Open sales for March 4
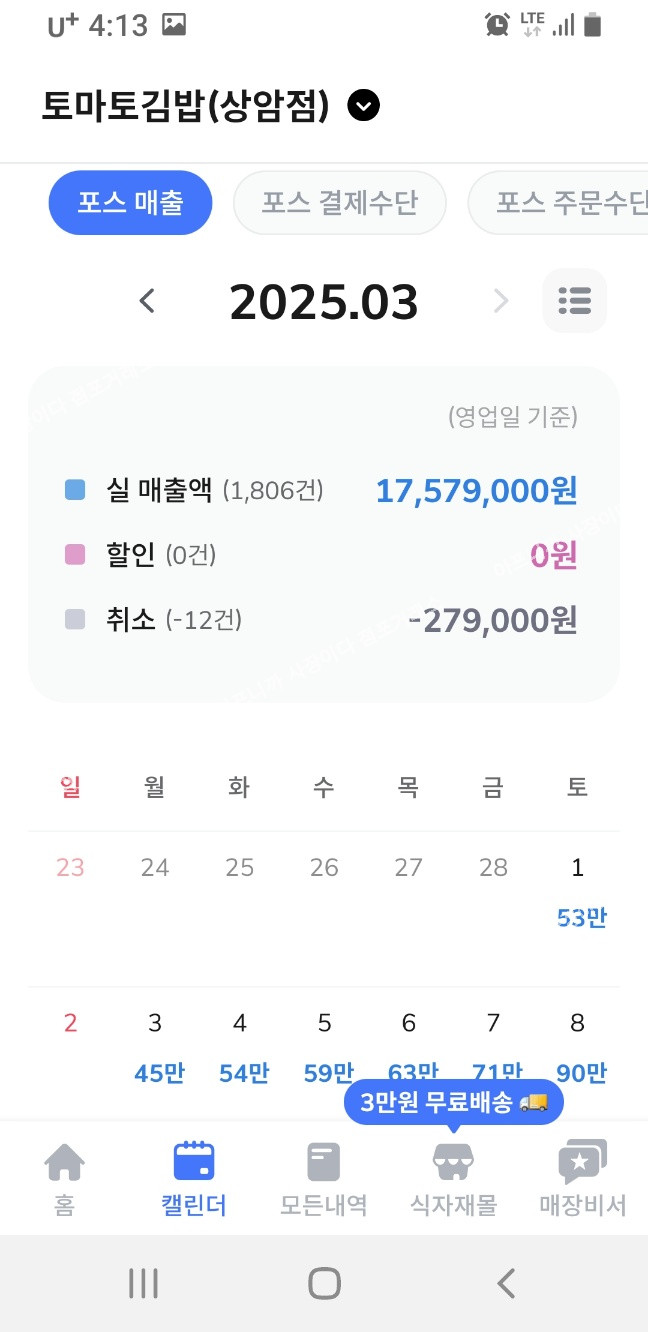This screenshot has height=1332, width=648. [240, 1047]
